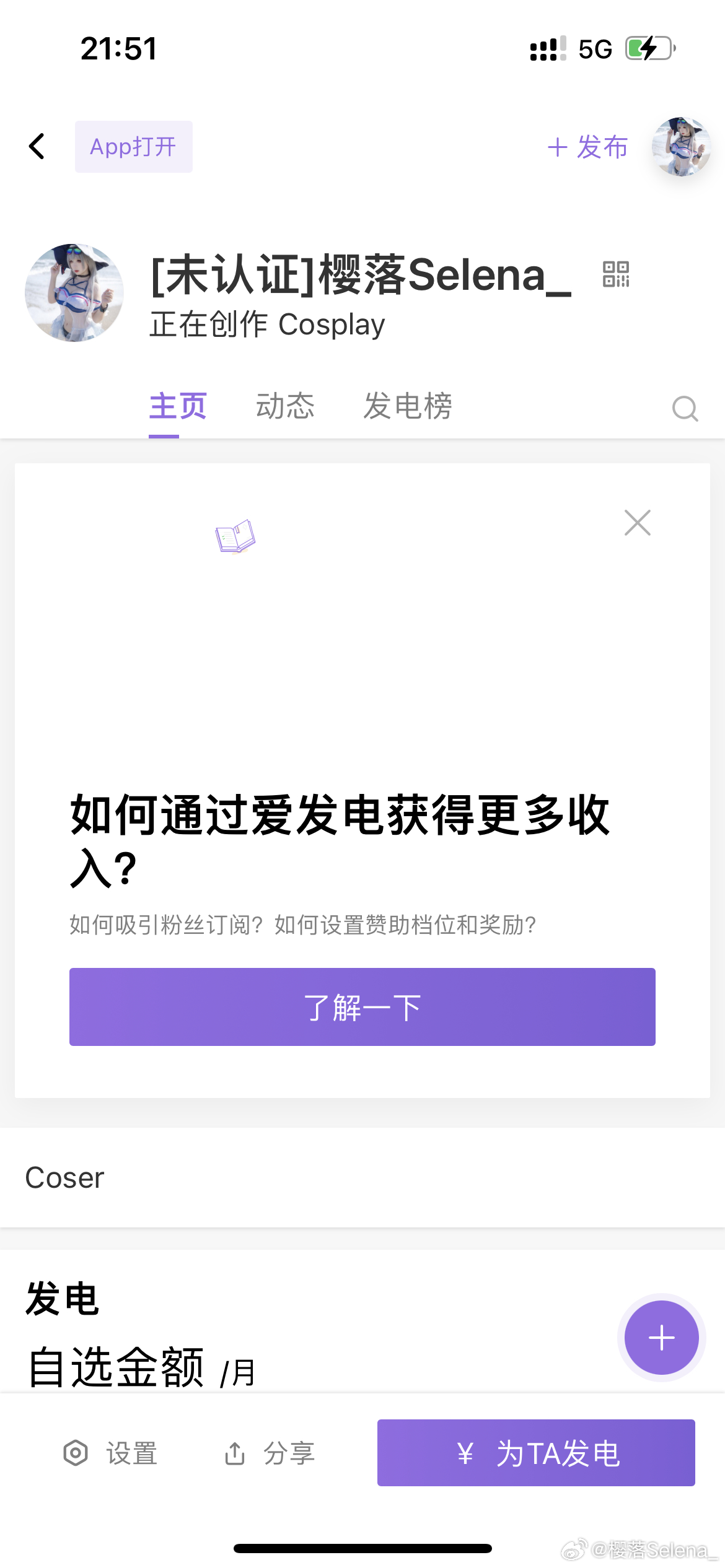
Task: Select the 主页 tab
Action: click(178, 406)
